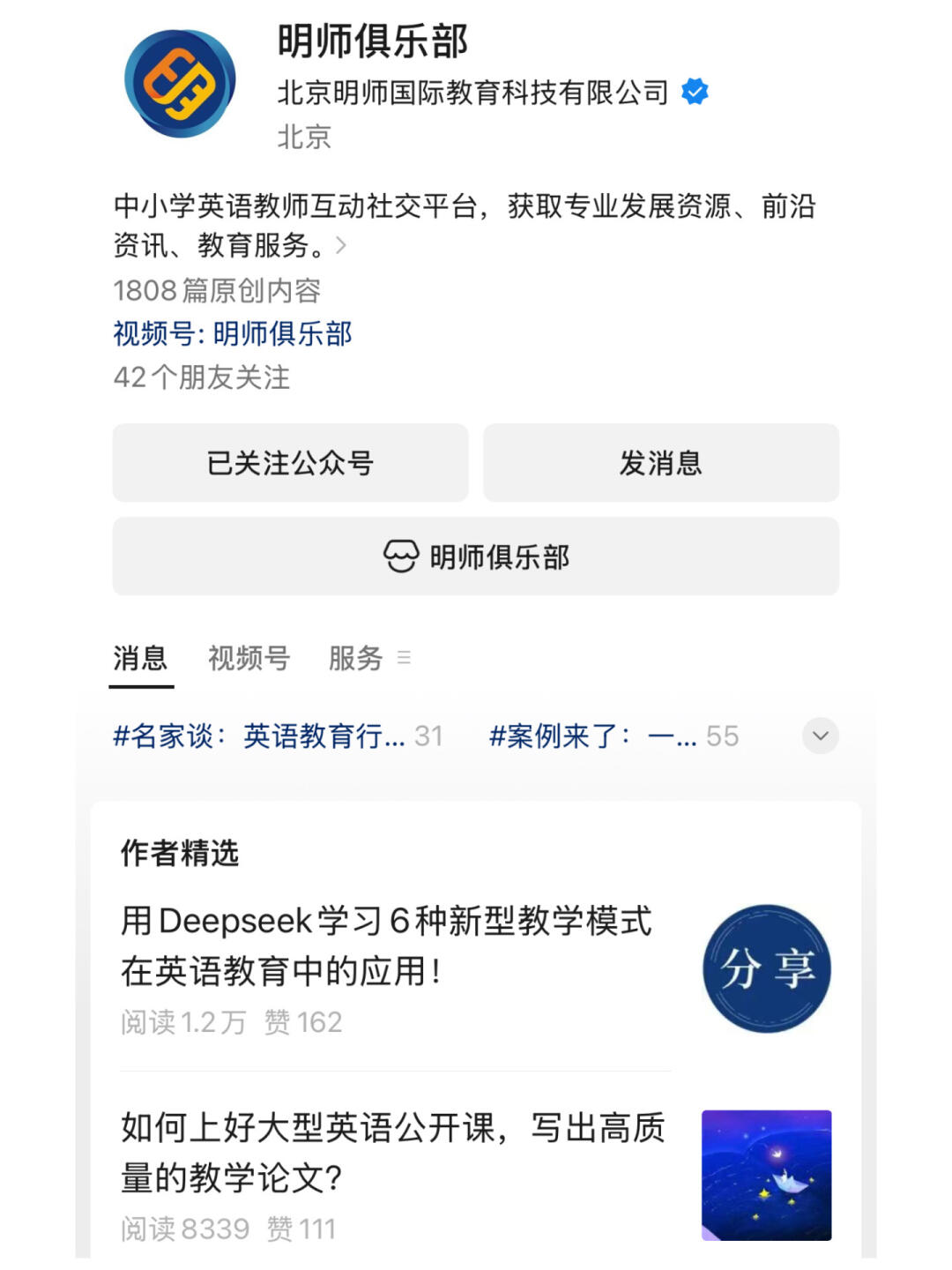Click the 发消息 button
Screen dimensions: 952x1270
point(661,463)
